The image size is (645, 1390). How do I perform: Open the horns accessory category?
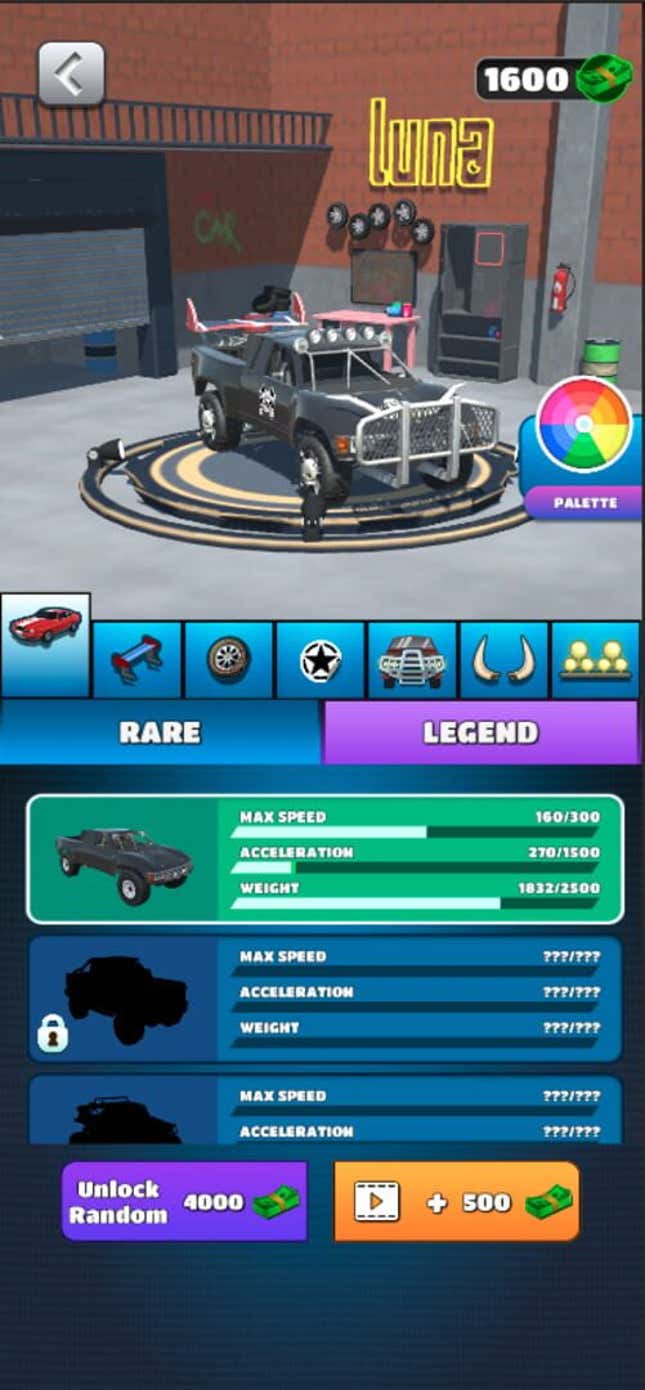pos(503,659)
